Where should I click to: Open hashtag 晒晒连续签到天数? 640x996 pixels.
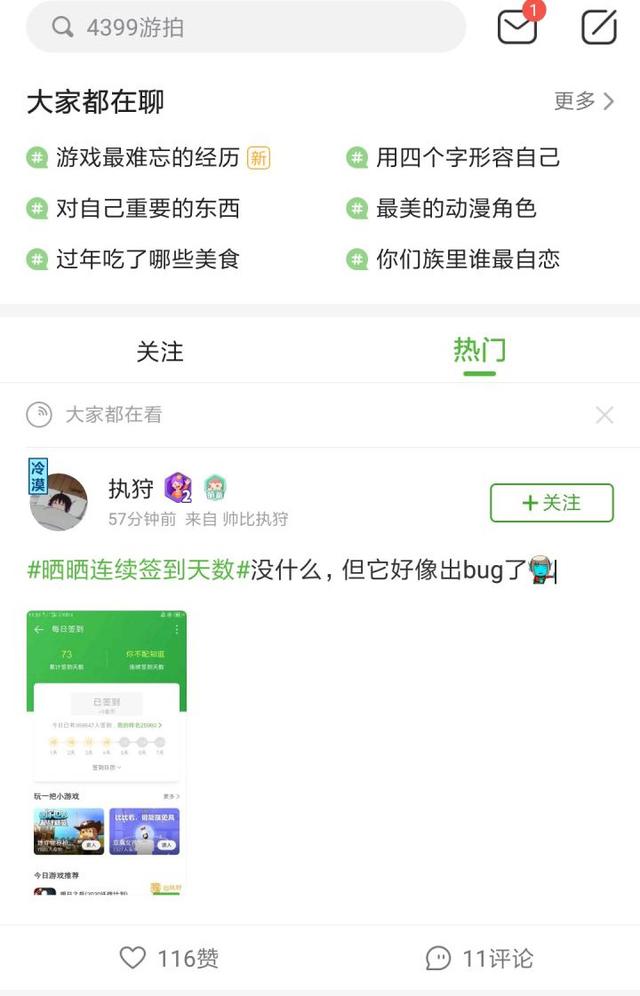coord(137,571)
